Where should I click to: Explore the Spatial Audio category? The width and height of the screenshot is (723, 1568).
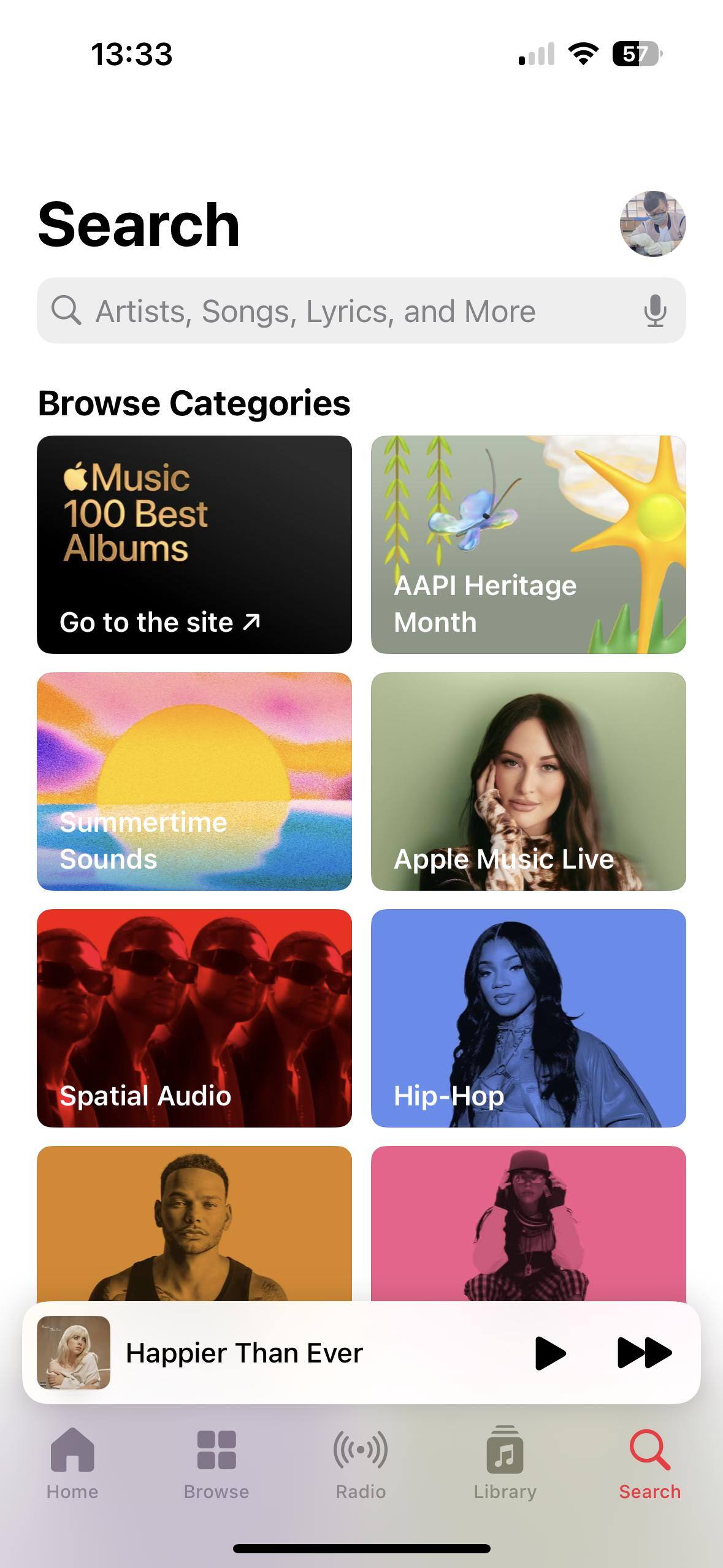pos(194,1018)
